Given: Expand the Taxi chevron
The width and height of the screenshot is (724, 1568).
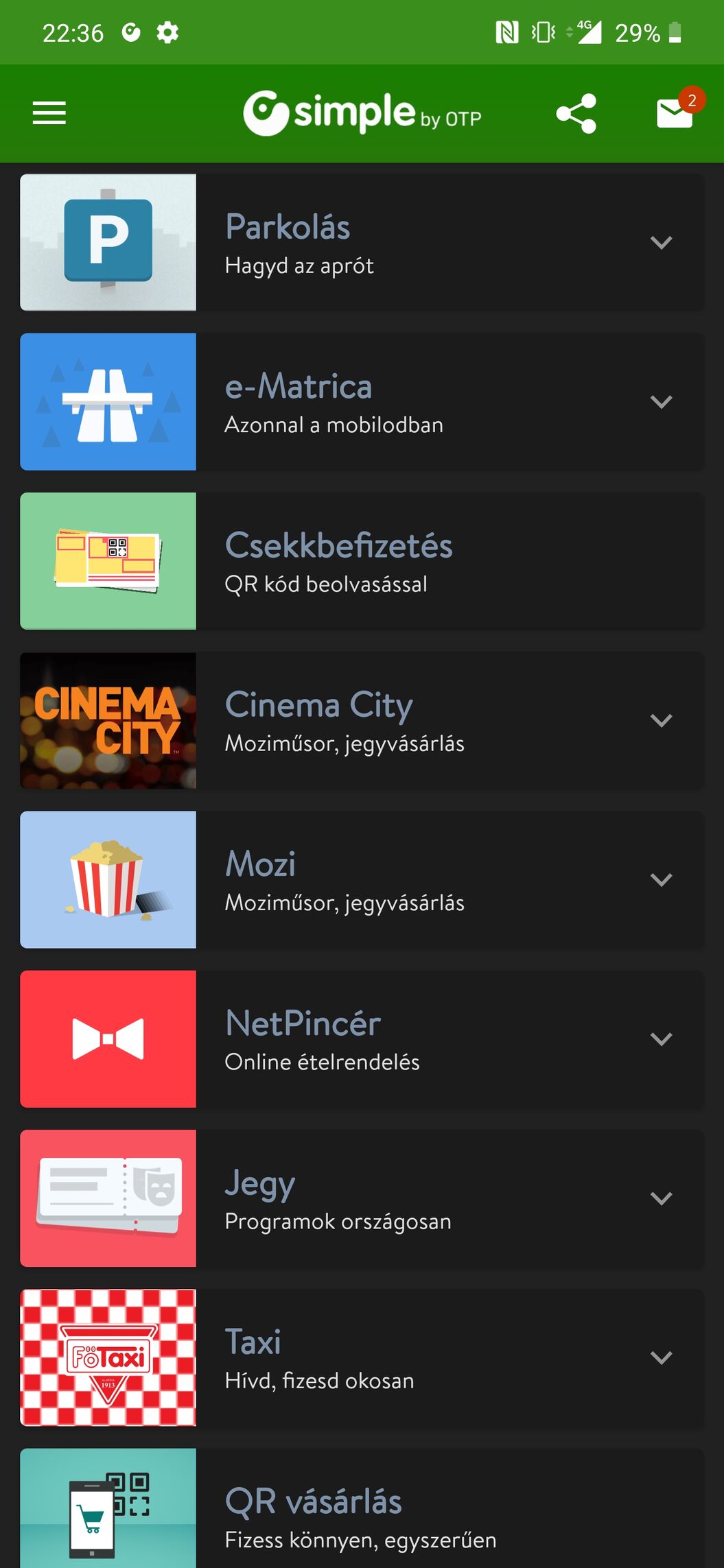Looking at the screenshot, I should [x=661, y=1357].
